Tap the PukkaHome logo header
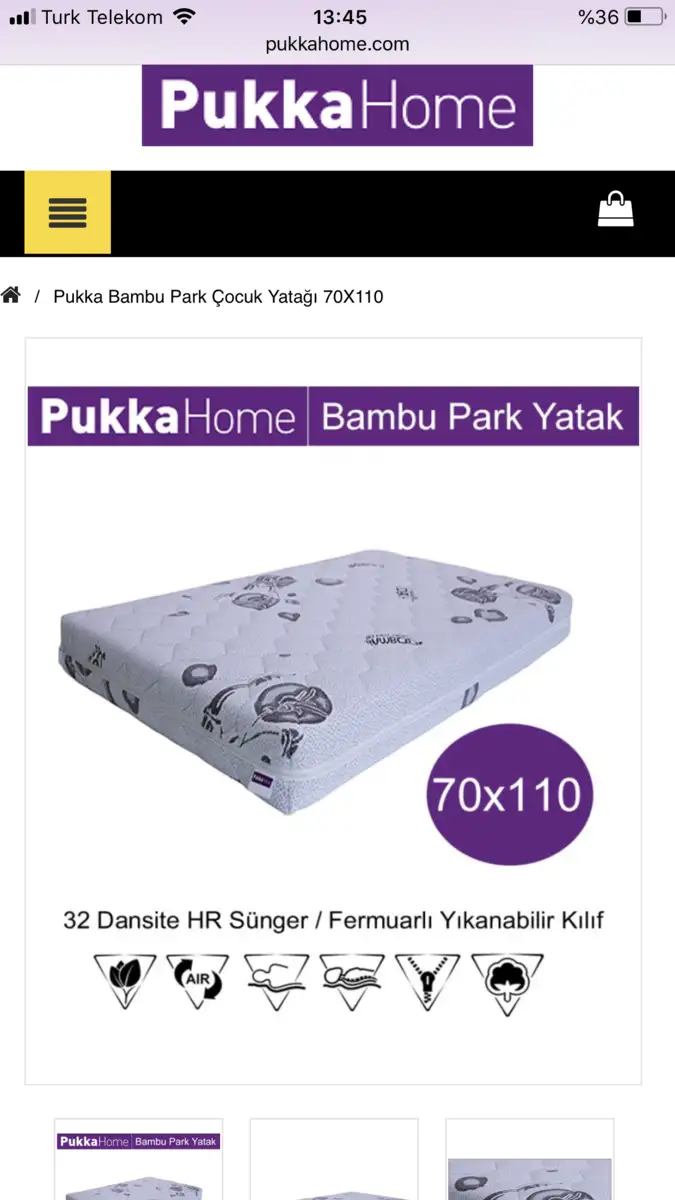The image size is (675, 1200). [x=337, y=106]
